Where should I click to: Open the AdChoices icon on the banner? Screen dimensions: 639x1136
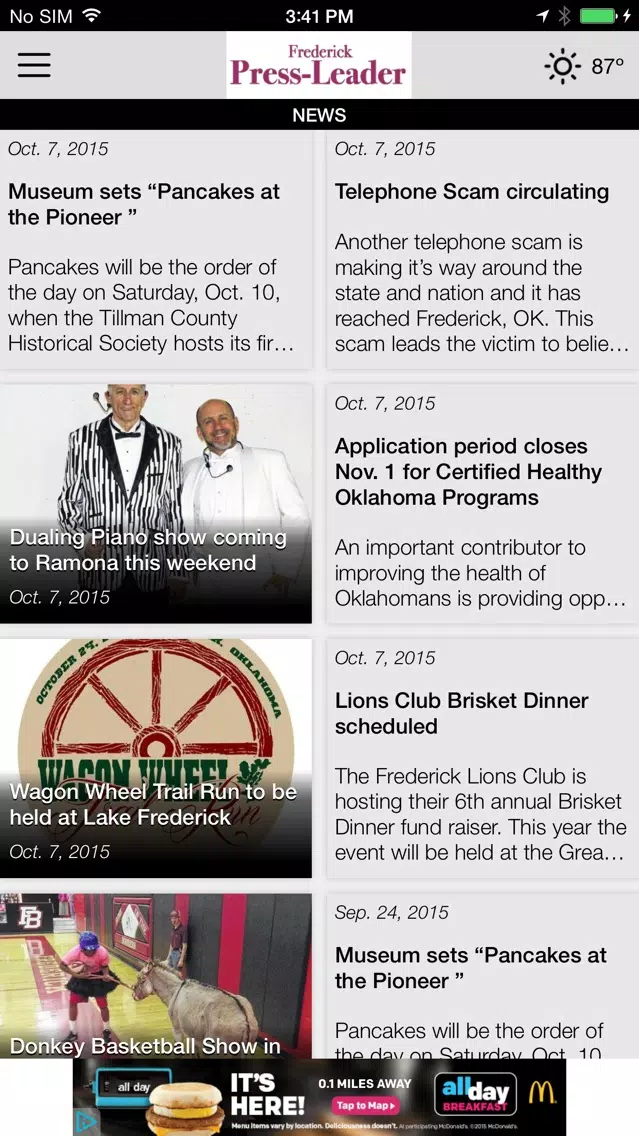[86, 1124]
